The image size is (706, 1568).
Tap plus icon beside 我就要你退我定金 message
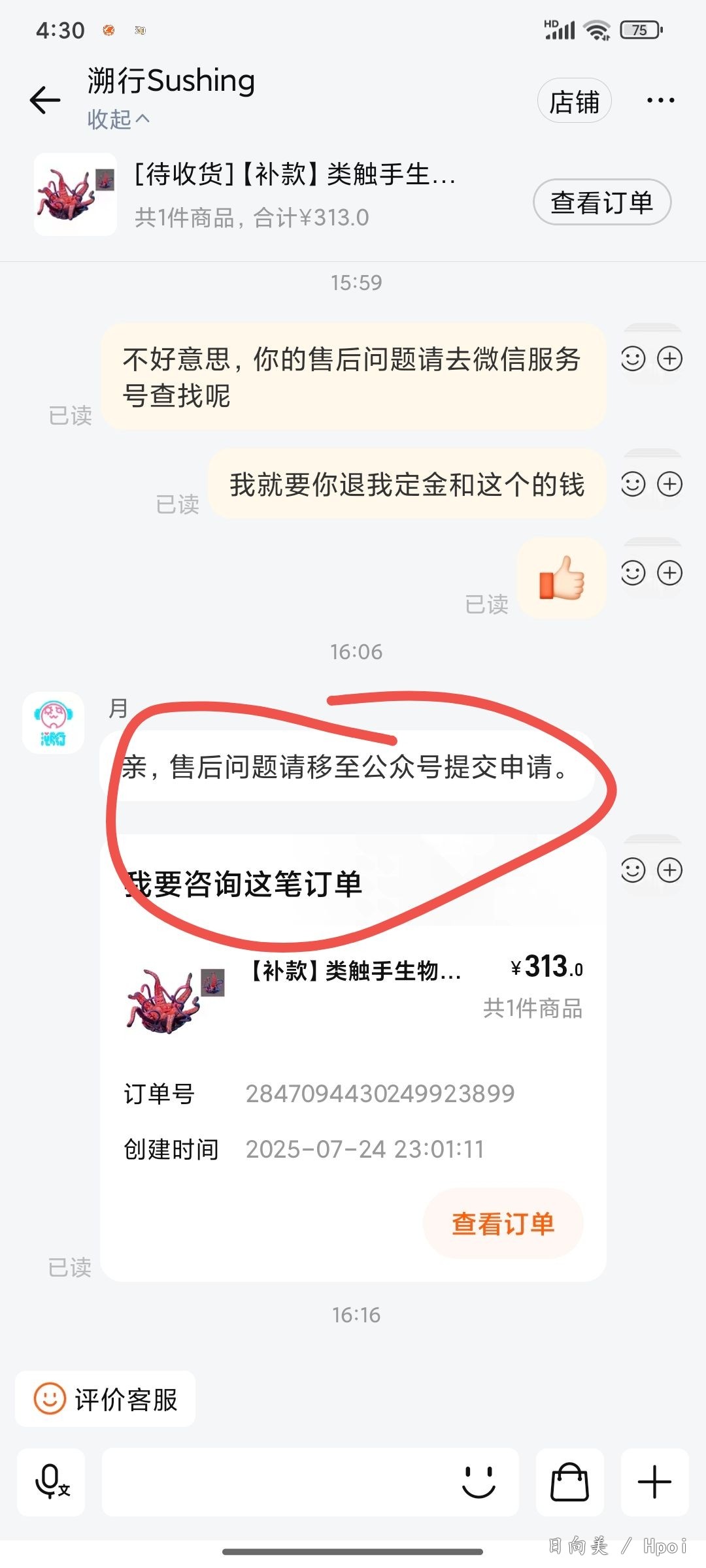point(670,484)
